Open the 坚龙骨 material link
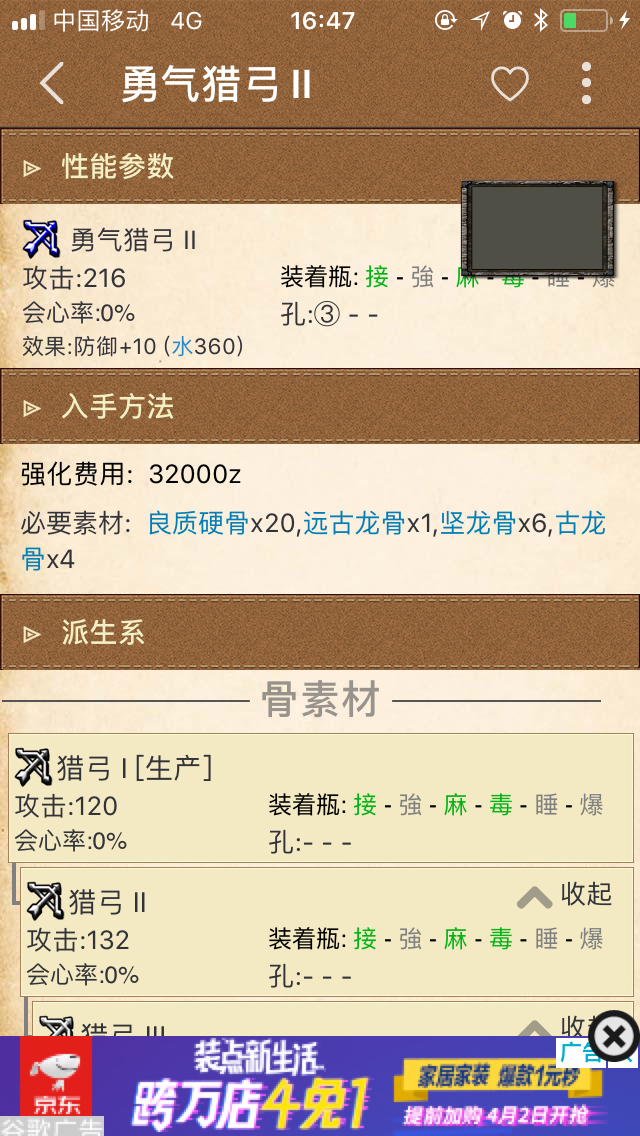 (478, 523)
